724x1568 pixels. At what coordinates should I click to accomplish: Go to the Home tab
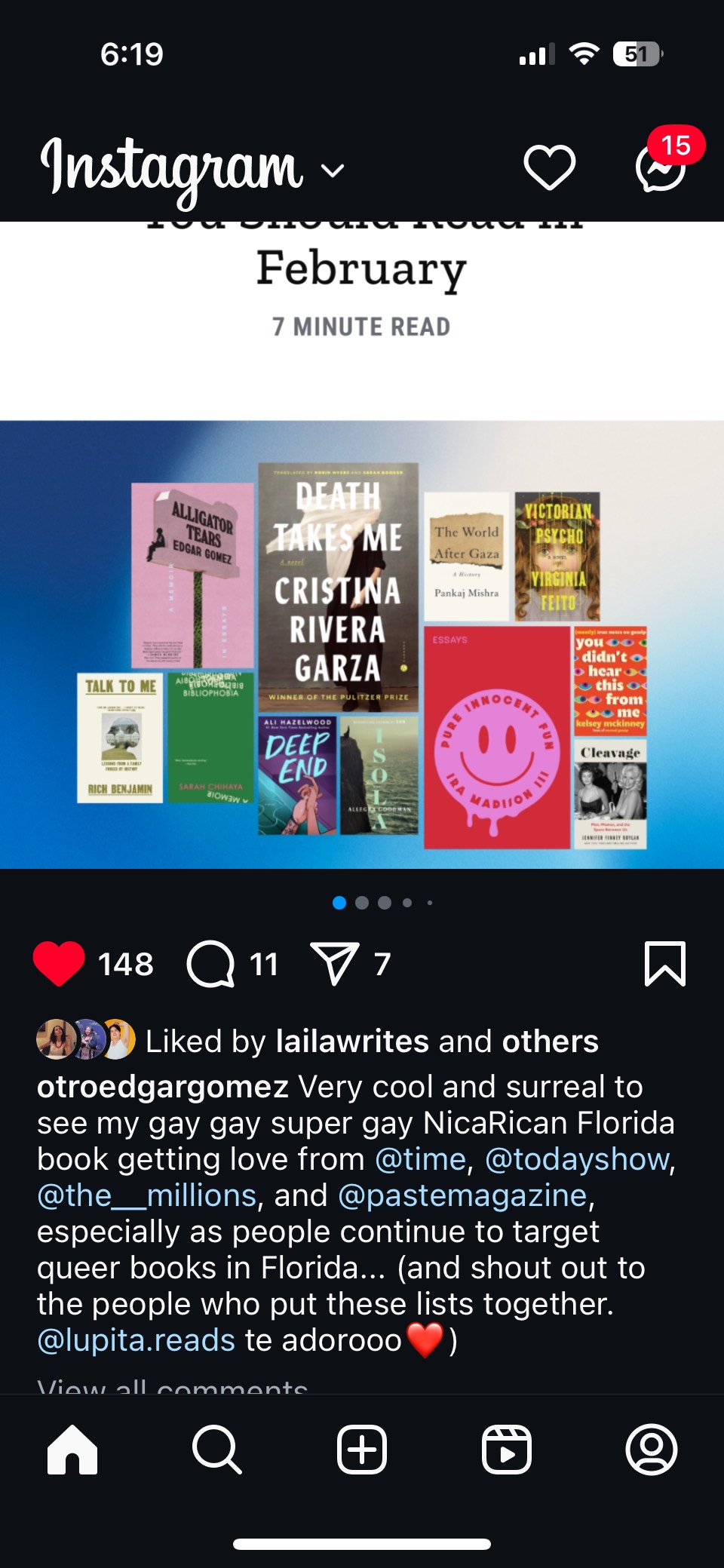pos(72,1449)
